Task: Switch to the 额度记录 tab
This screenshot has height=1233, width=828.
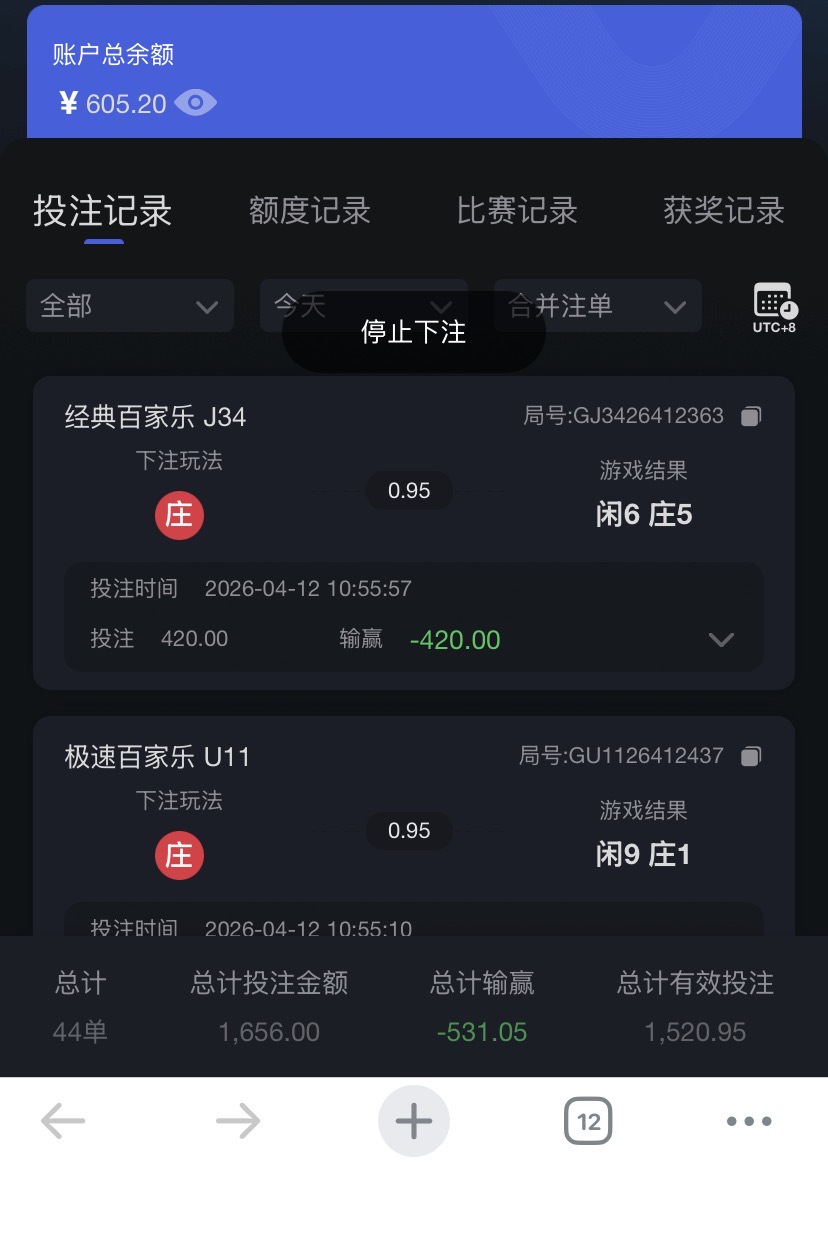Action: tap(309, 211)
